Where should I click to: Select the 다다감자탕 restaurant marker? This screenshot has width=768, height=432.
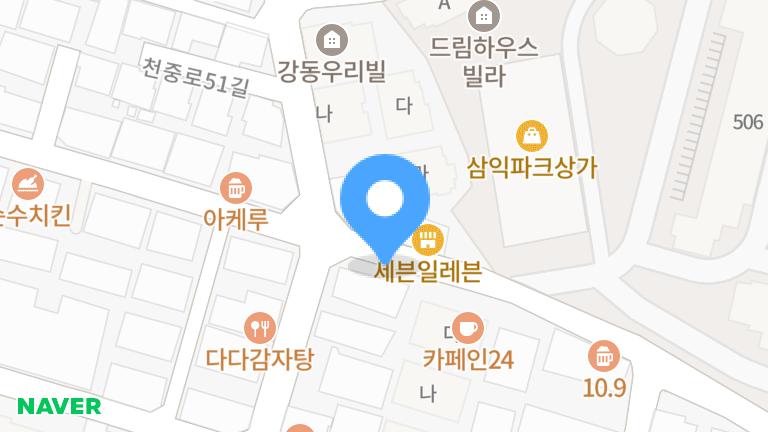(x=259, y=327)
